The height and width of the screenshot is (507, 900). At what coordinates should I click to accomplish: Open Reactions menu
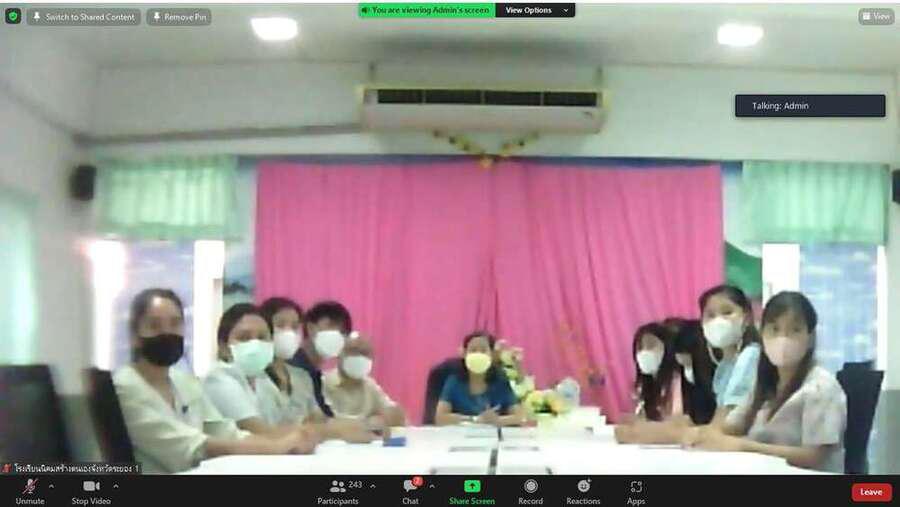click(x=583, y=490)
